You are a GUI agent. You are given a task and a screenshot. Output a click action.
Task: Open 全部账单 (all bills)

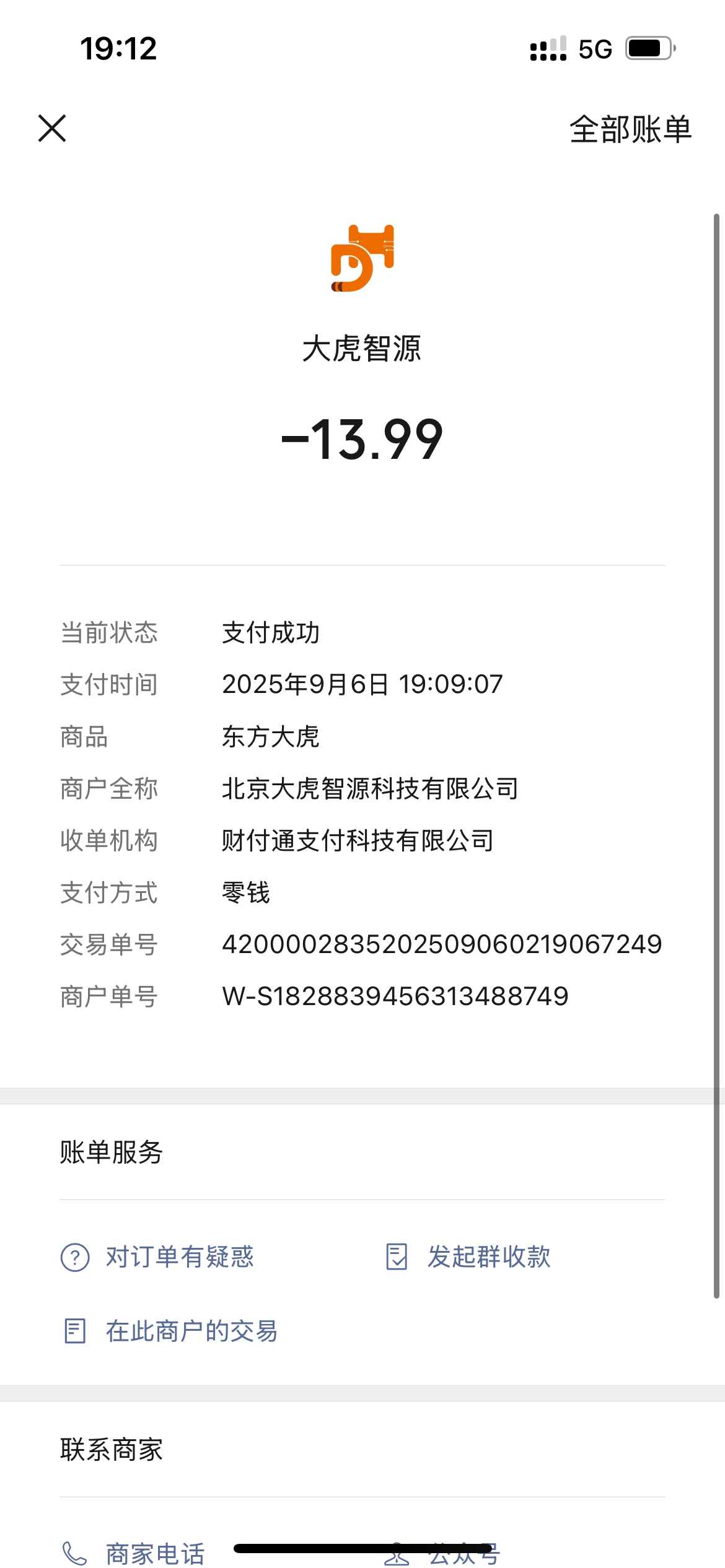click(630, 129)
